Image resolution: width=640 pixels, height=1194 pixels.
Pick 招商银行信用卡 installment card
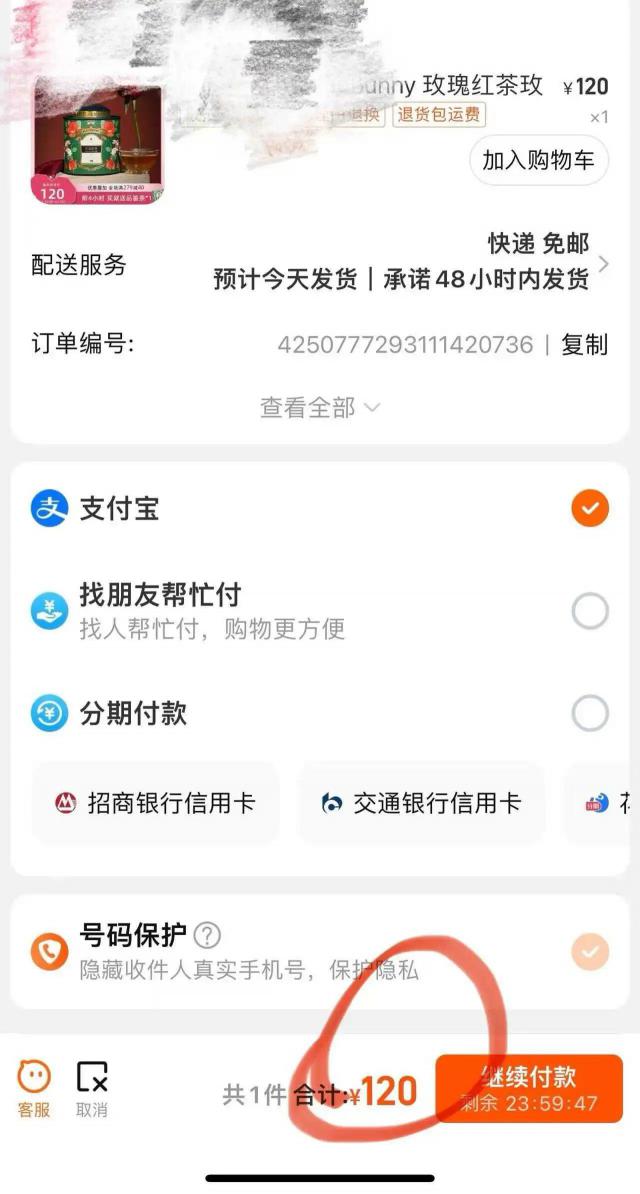pyautogui.click(x=156, y=803)
